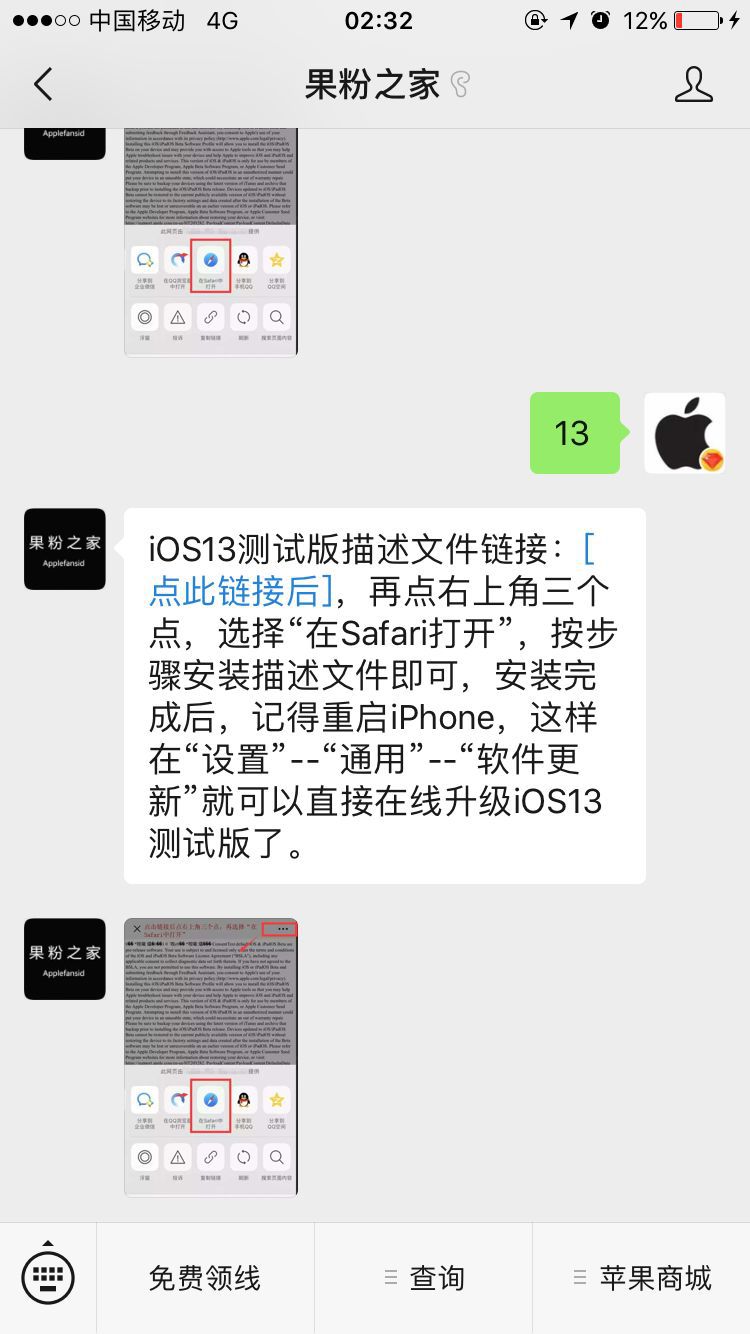Toggle the earpiece icon beside the chat title
Image resolution: width=750 pixels, height=1334 pixels.
click(x=460, y=85)
